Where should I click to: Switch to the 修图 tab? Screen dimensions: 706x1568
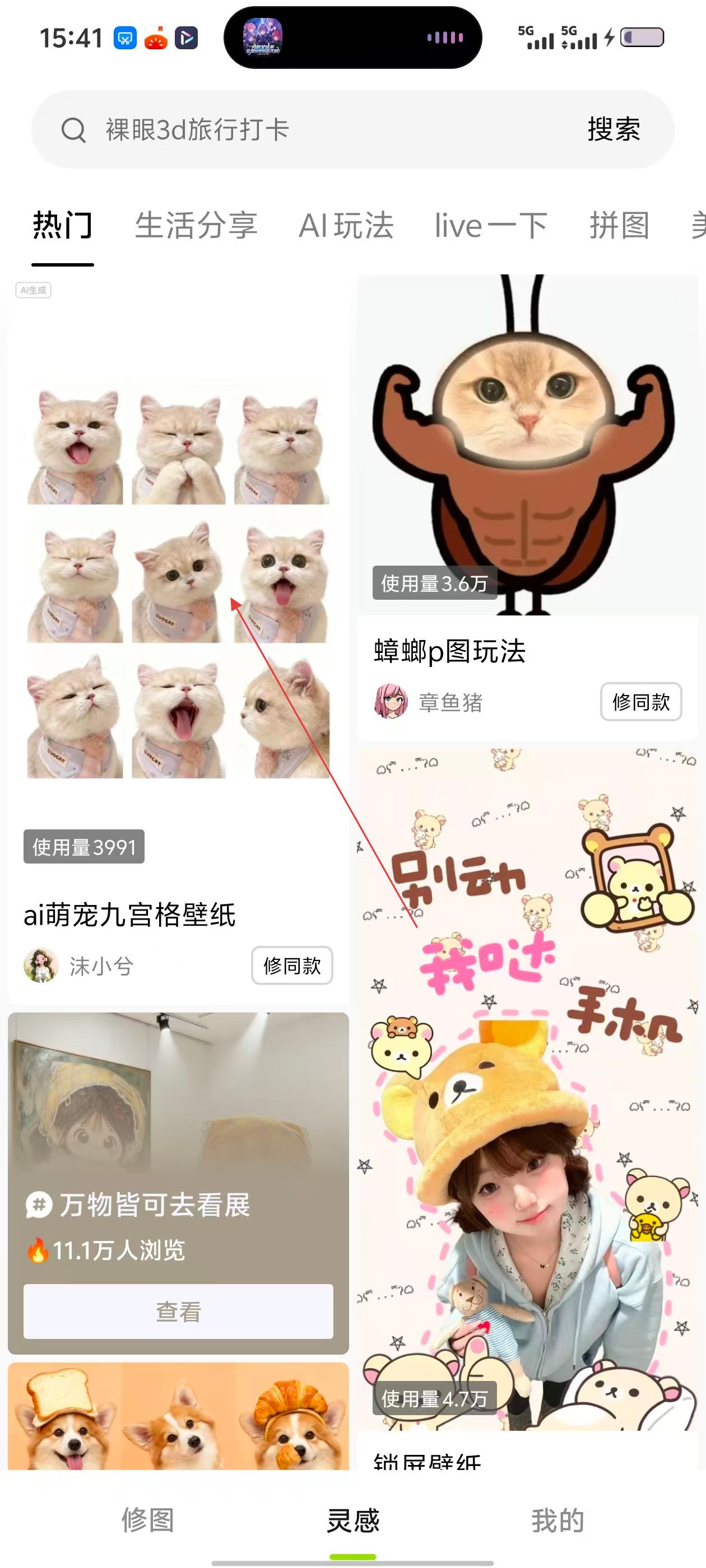(148, 1520)
